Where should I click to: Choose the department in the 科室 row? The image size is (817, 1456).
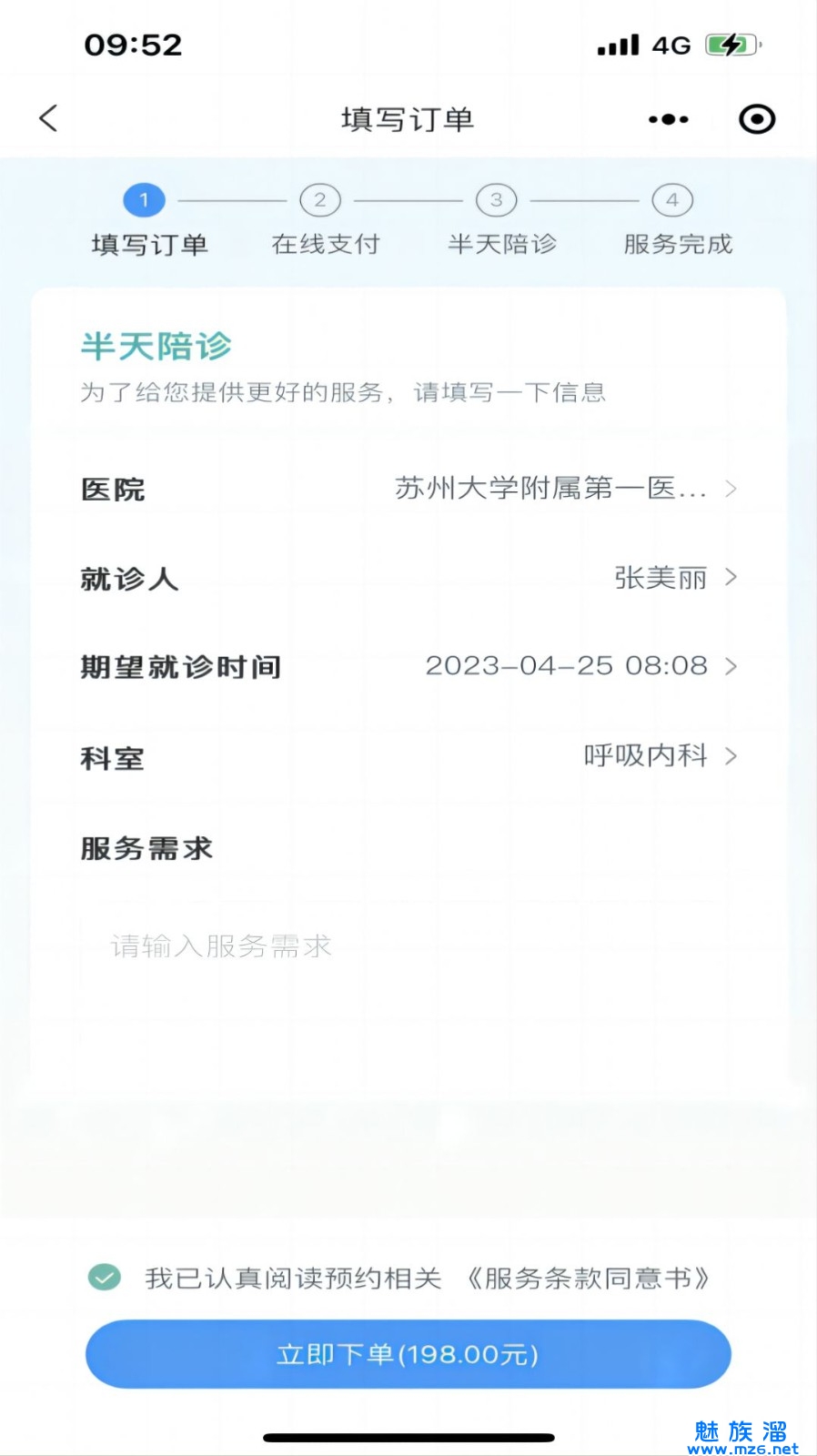click(x=658, y=755)
